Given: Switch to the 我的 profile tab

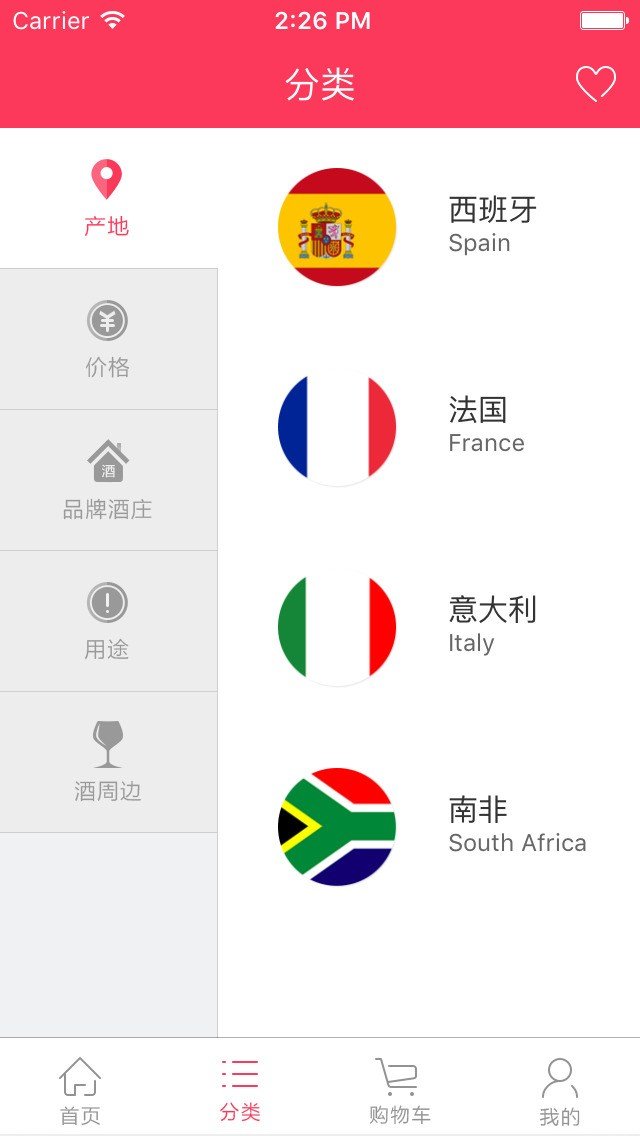Looking at the screenshot, I should 559,1090.
